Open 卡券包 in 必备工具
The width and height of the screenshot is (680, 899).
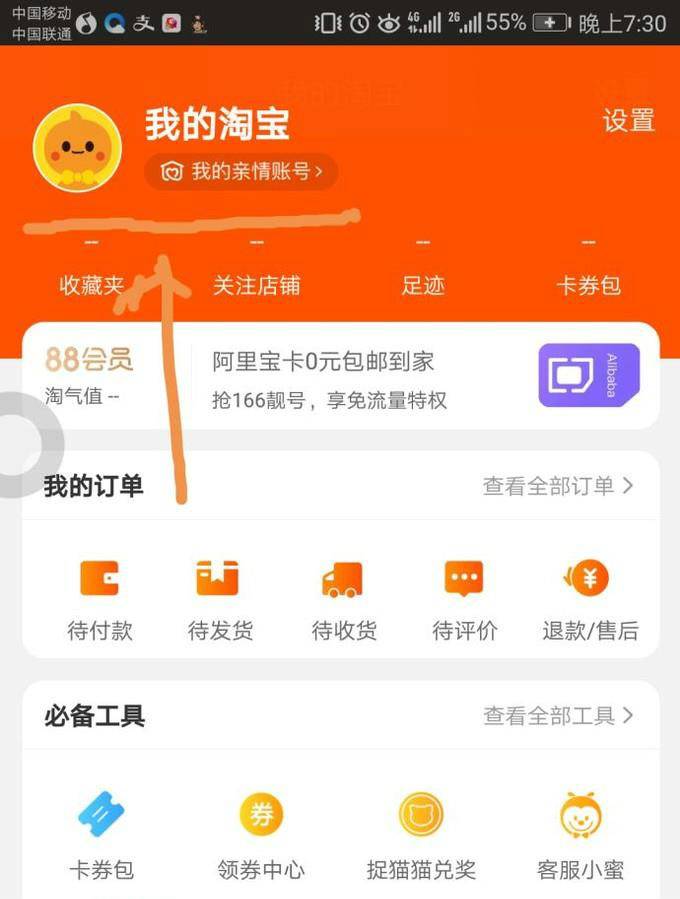point(100,835)
